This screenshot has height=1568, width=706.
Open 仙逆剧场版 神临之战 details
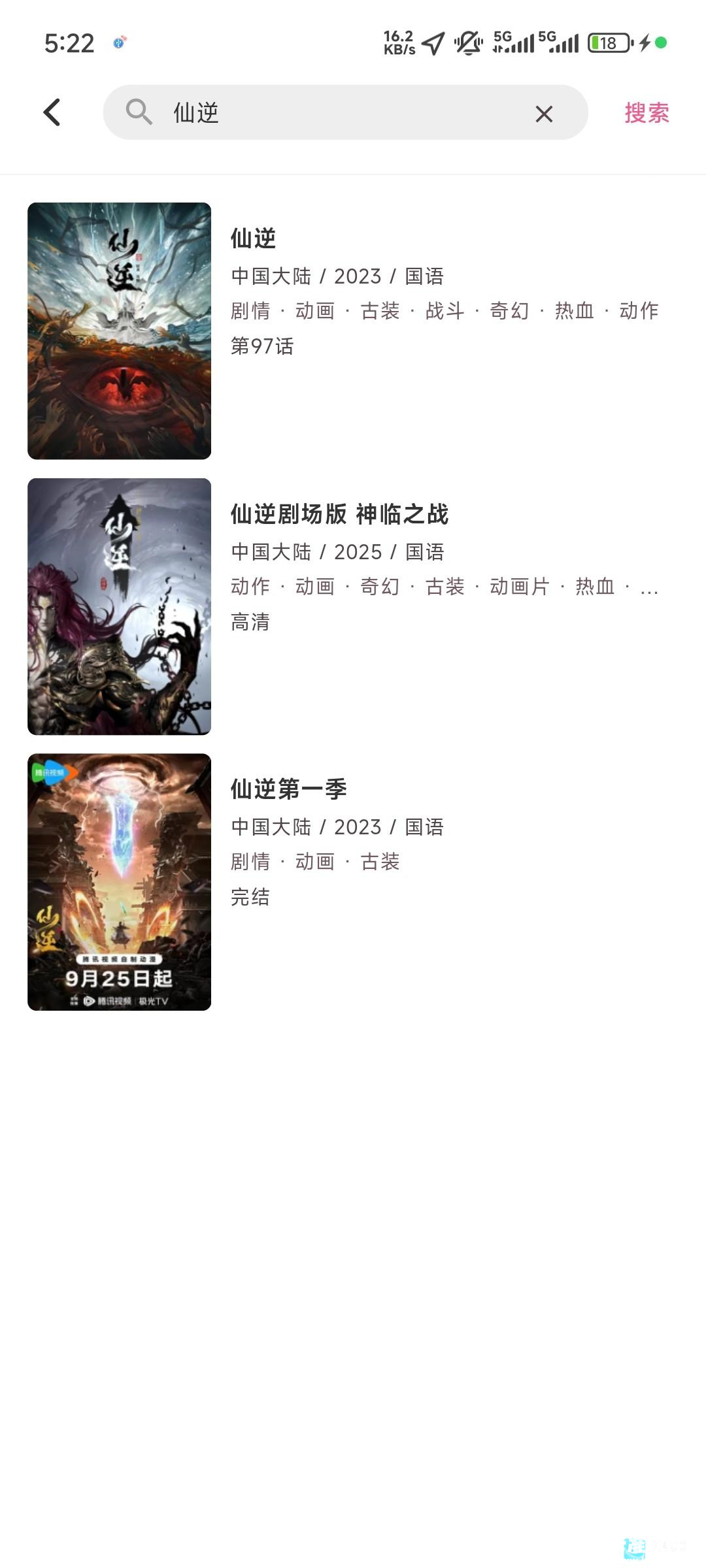coord(340,514)
